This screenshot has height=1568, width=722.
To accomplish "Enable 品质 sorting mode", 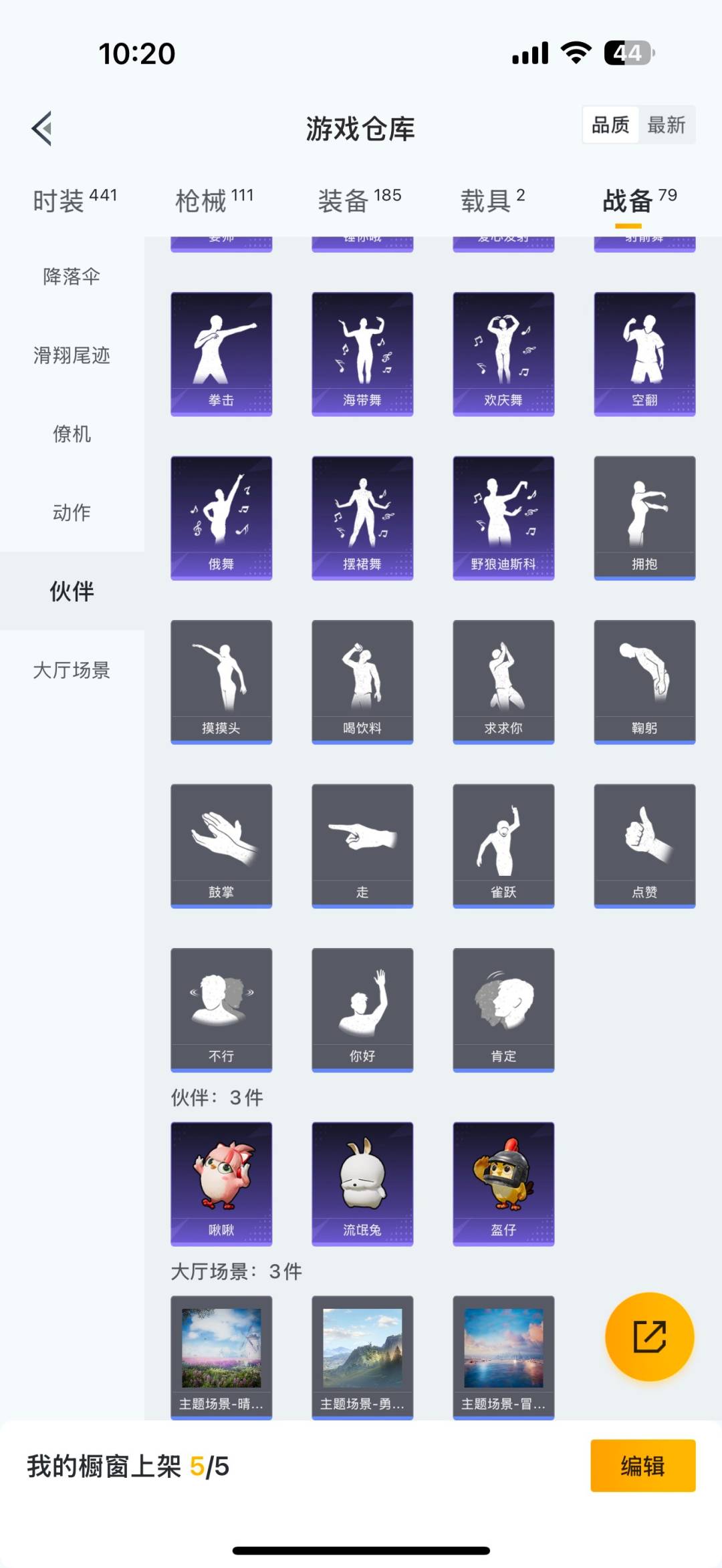I will 609,125.
